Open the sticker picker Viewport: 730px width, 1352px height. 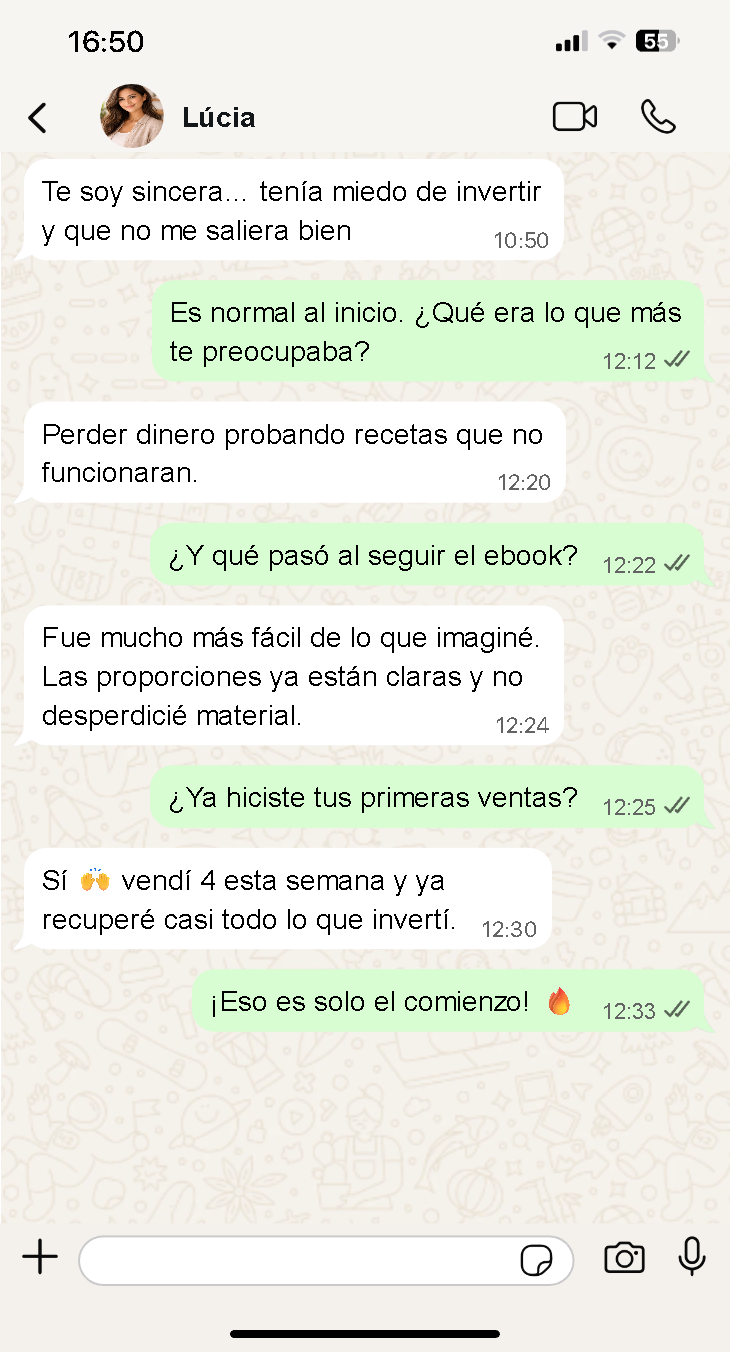[x=537, y=1260]
